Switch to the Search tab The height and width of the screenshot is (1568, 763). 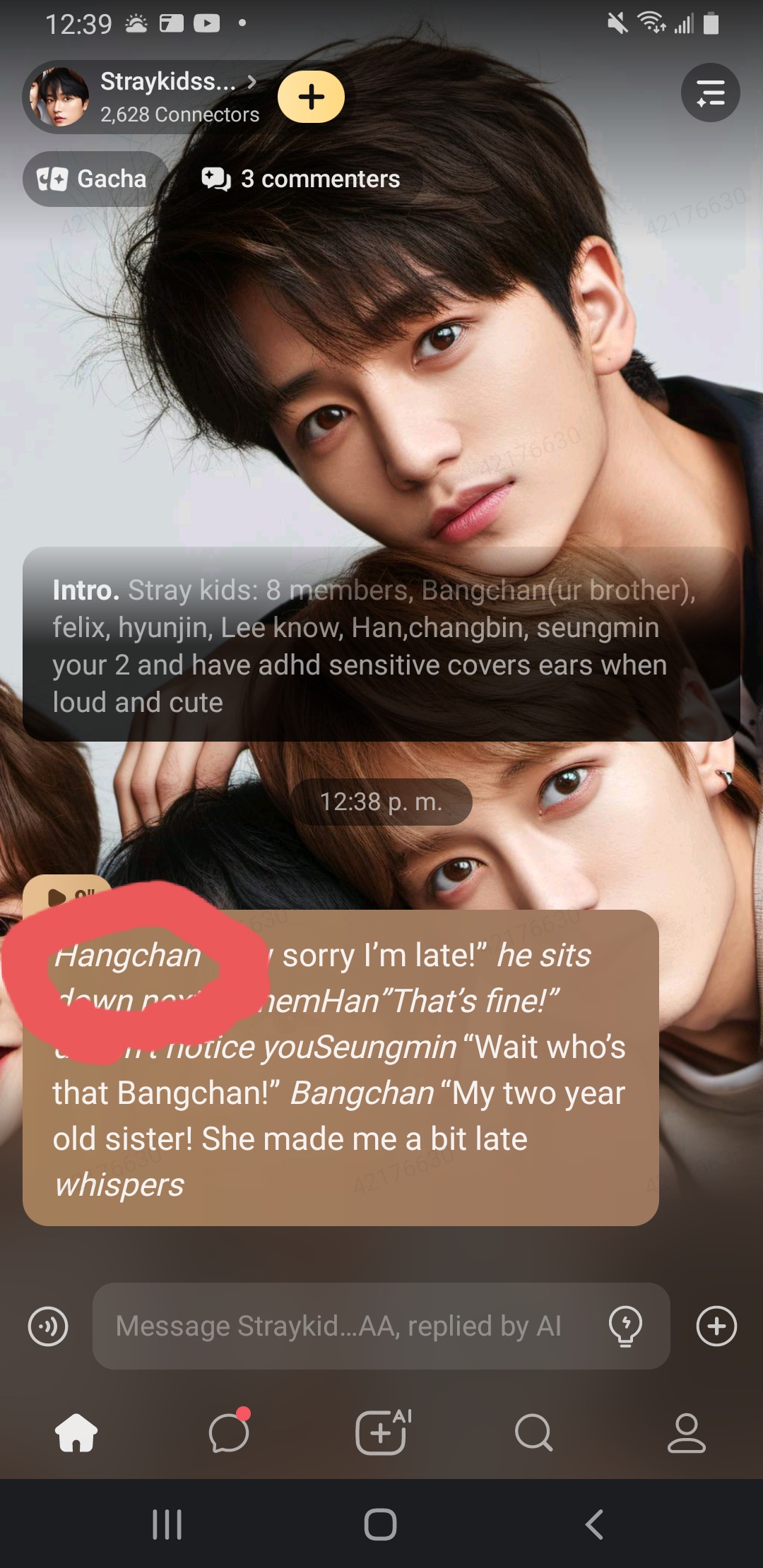point(534,1432)
